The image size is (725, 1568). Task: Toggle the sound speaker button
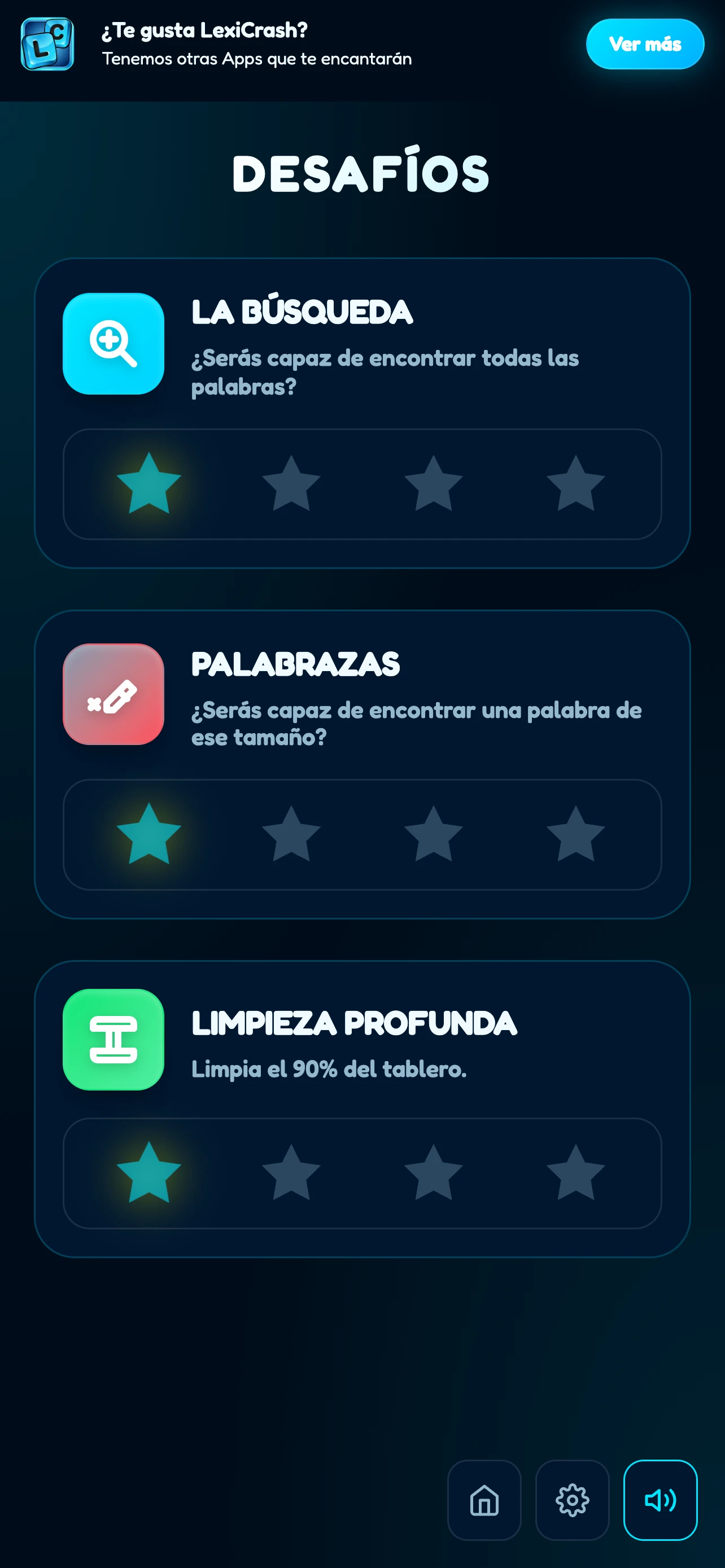tap(660, 1500)
